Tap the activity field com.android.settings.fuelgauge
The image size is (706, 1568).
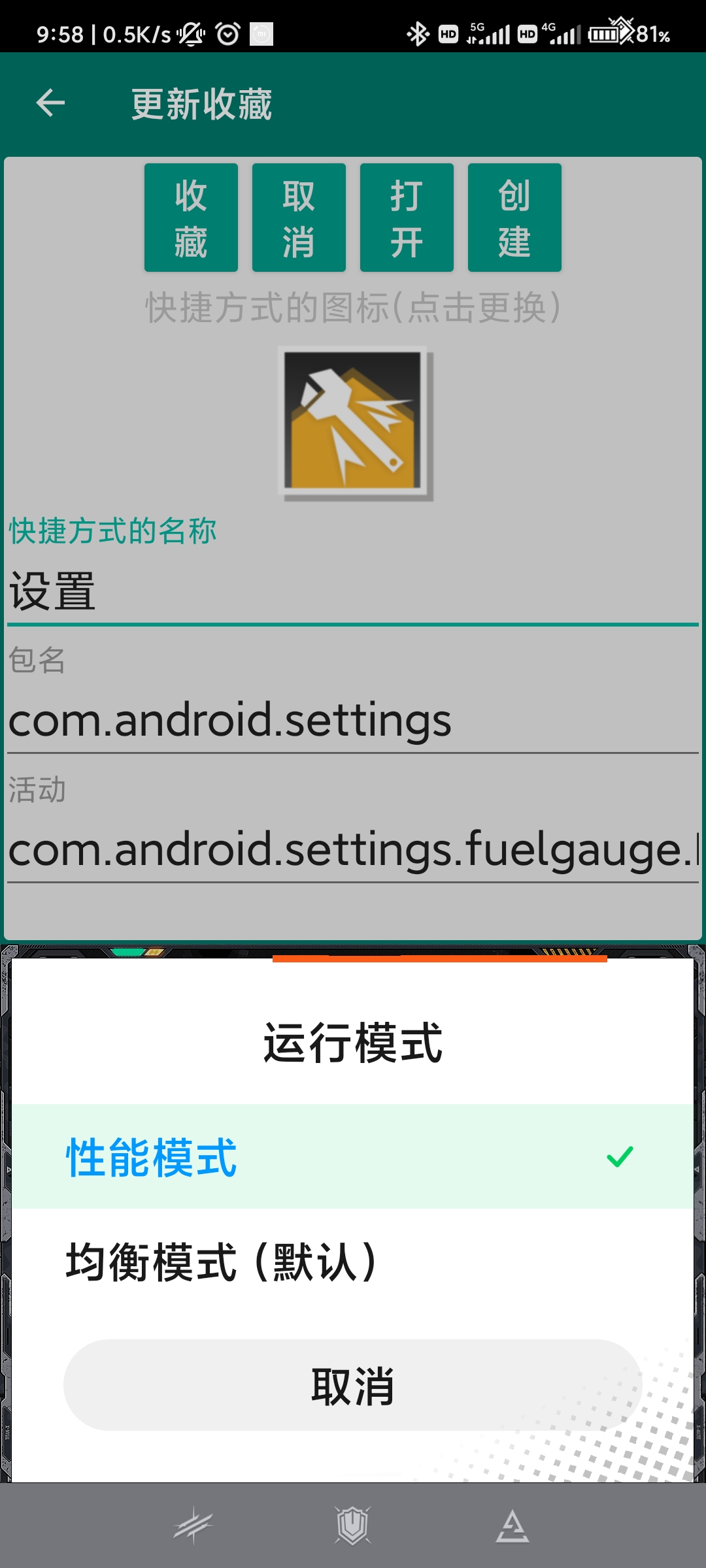[x=353, y=850]
